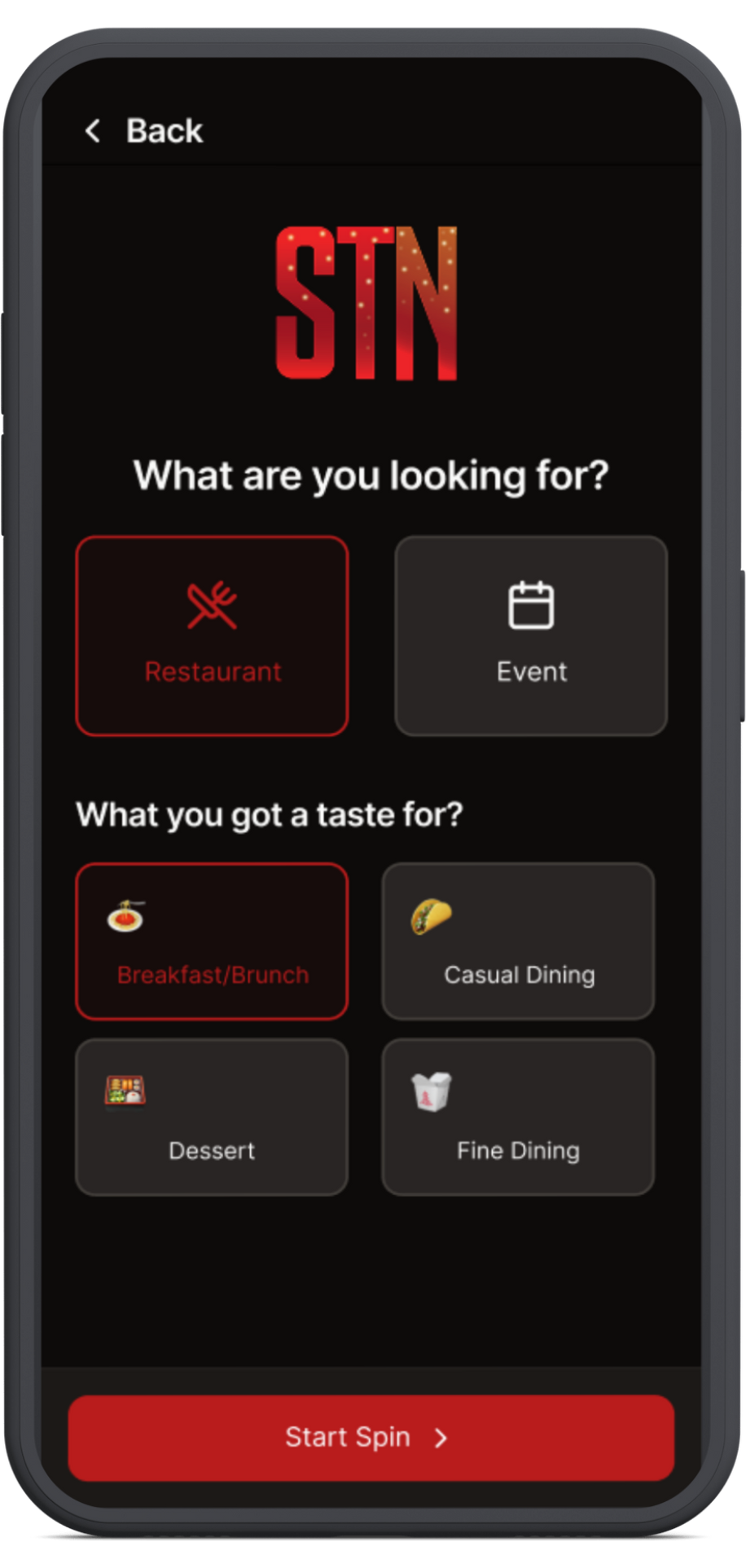
Task: Tap the Start Spin button
Action: 371,1438
